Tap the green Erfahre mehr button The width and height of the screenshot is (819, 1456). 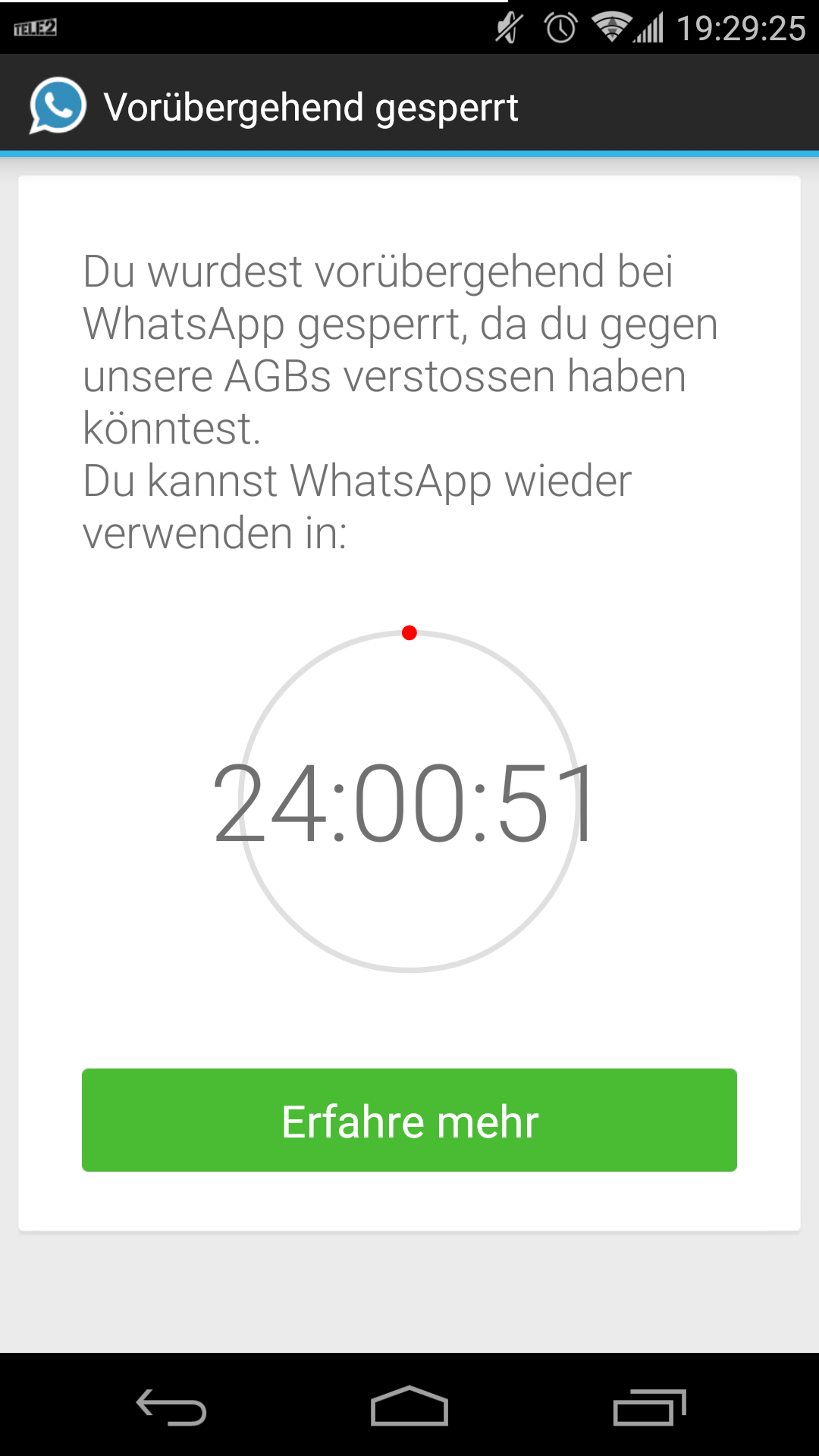click(x=409, y=1120)
